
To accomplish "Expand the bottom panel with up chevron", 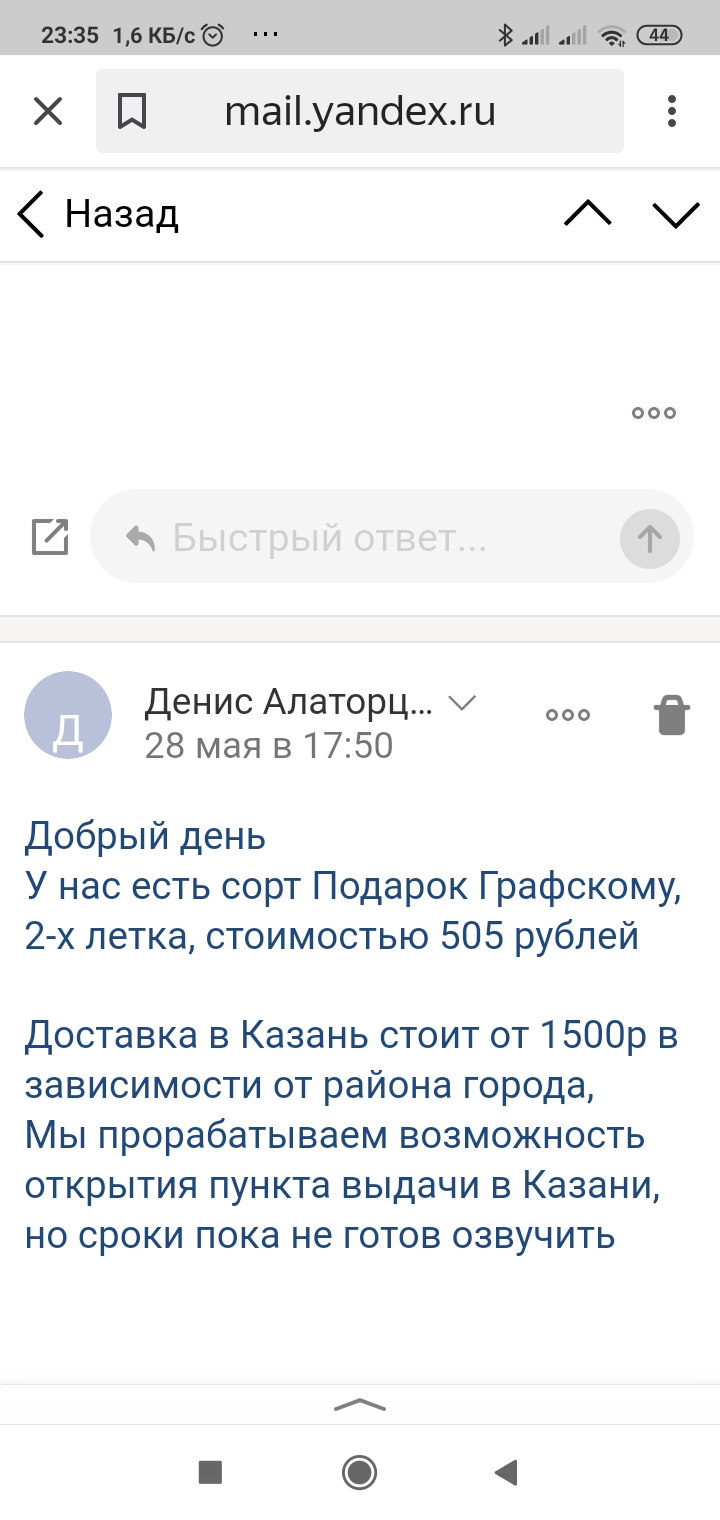I will coord(360,1405).
